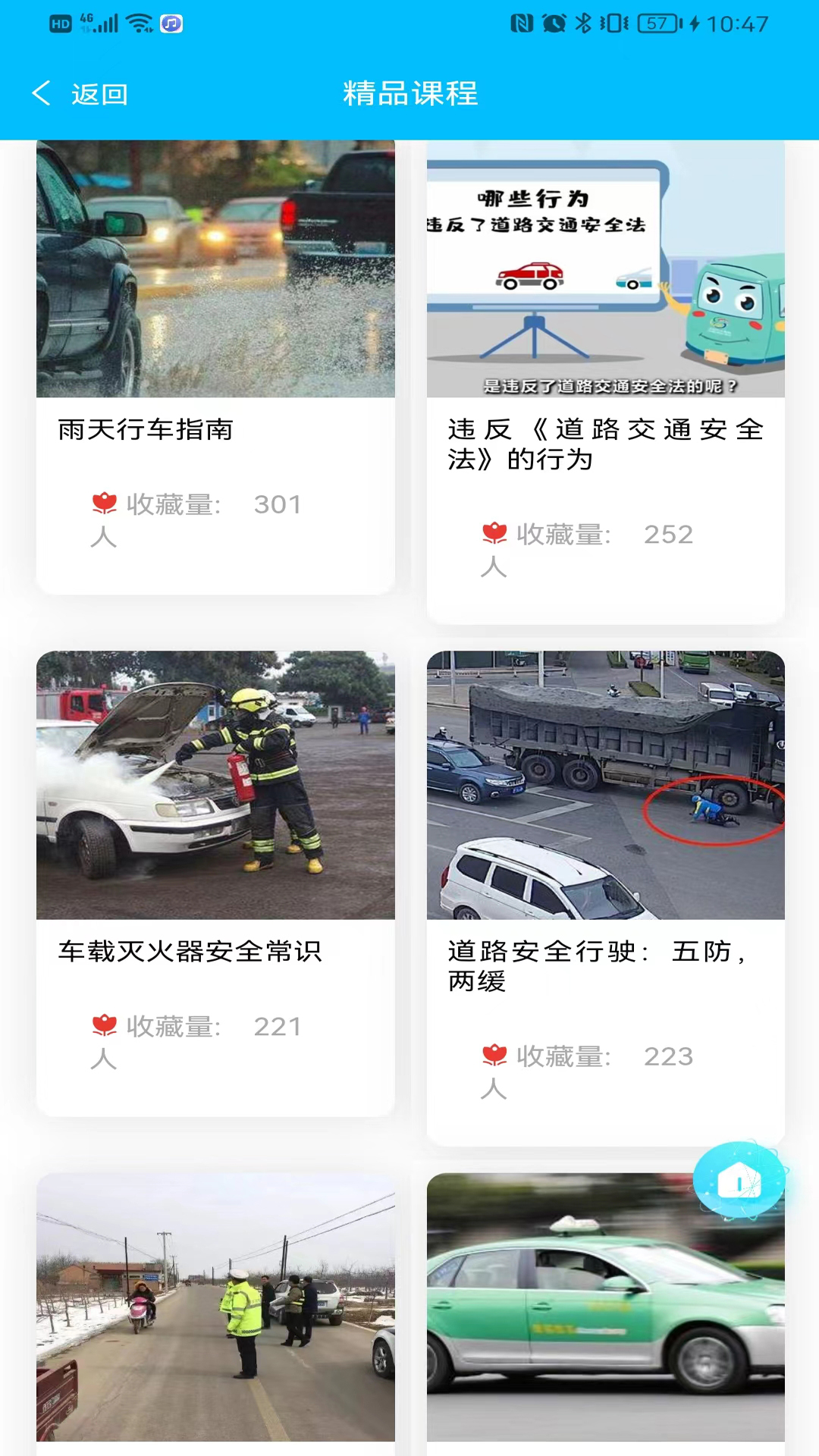The image size is (819, 1456).
Task: Open the 车载灭火器安全常识 course
Action: tap(215, 880)
